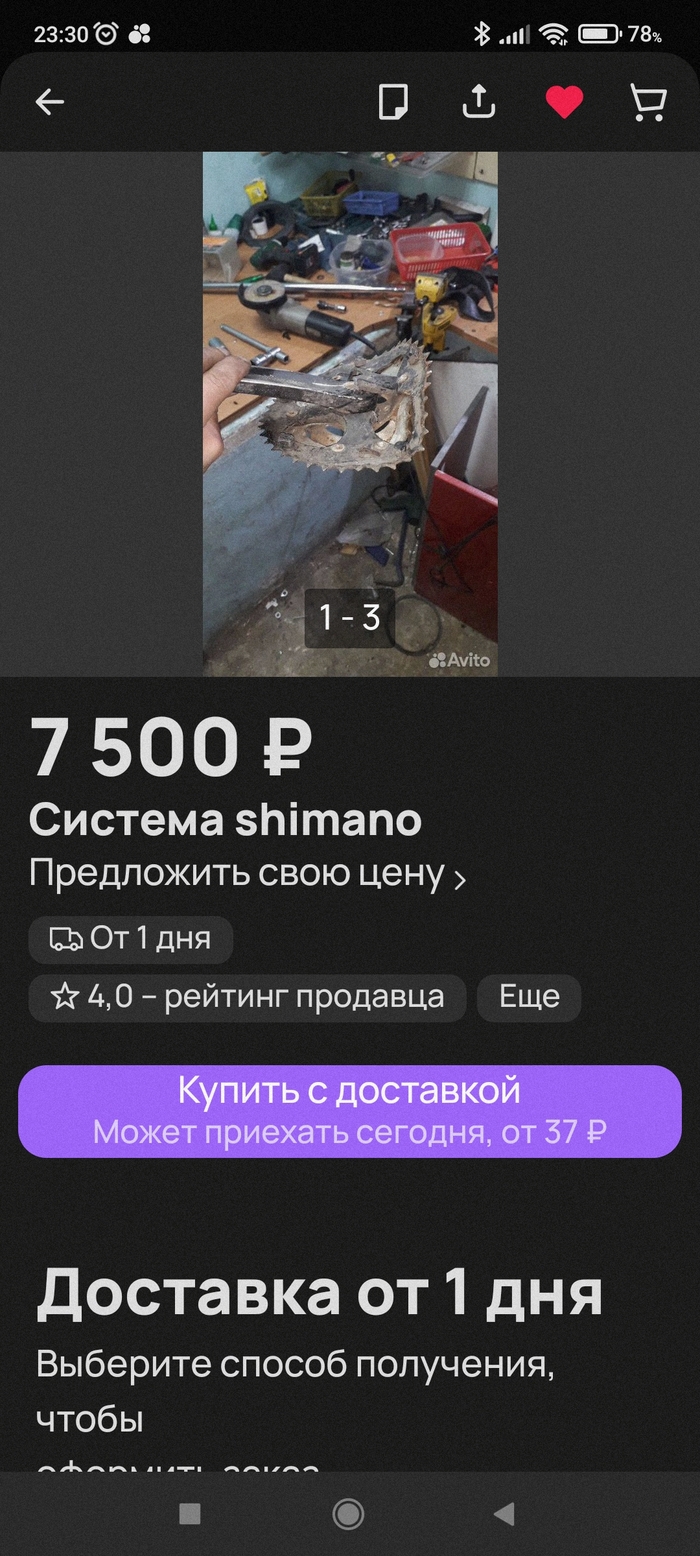Share this Shimano listing
Viewport: 700px width, 1556px height.
(479, 102)
